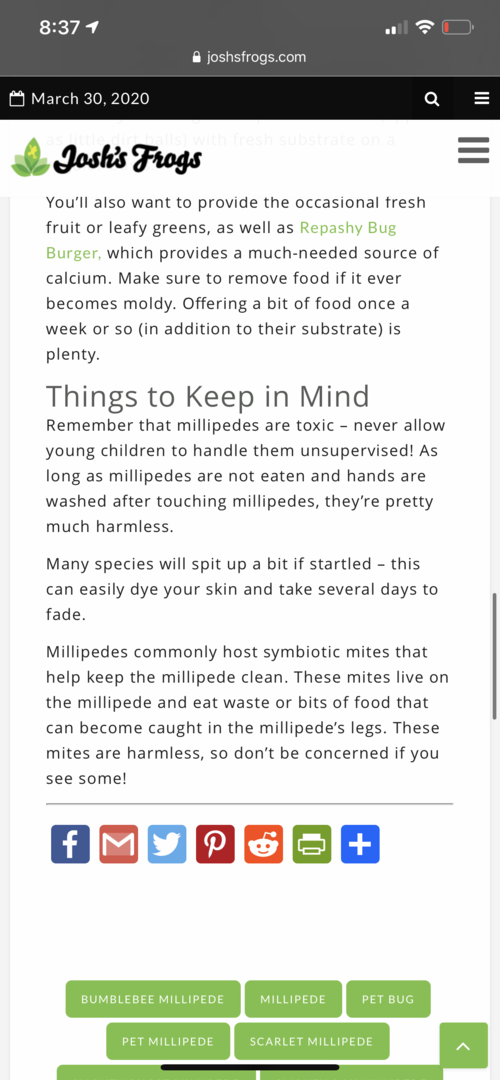Select the Pet Bug tag
This screenshot has width=500, height=1080.
388,999
